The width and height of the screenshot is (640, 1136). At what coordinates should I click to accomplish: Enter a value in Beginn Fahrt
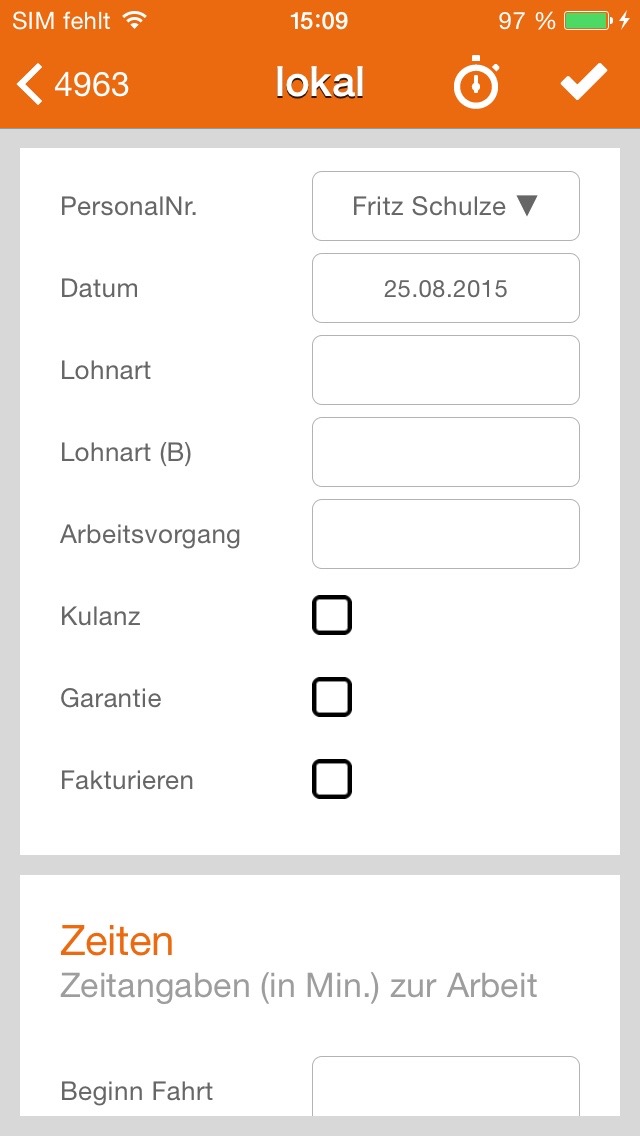pos(446,1087)
